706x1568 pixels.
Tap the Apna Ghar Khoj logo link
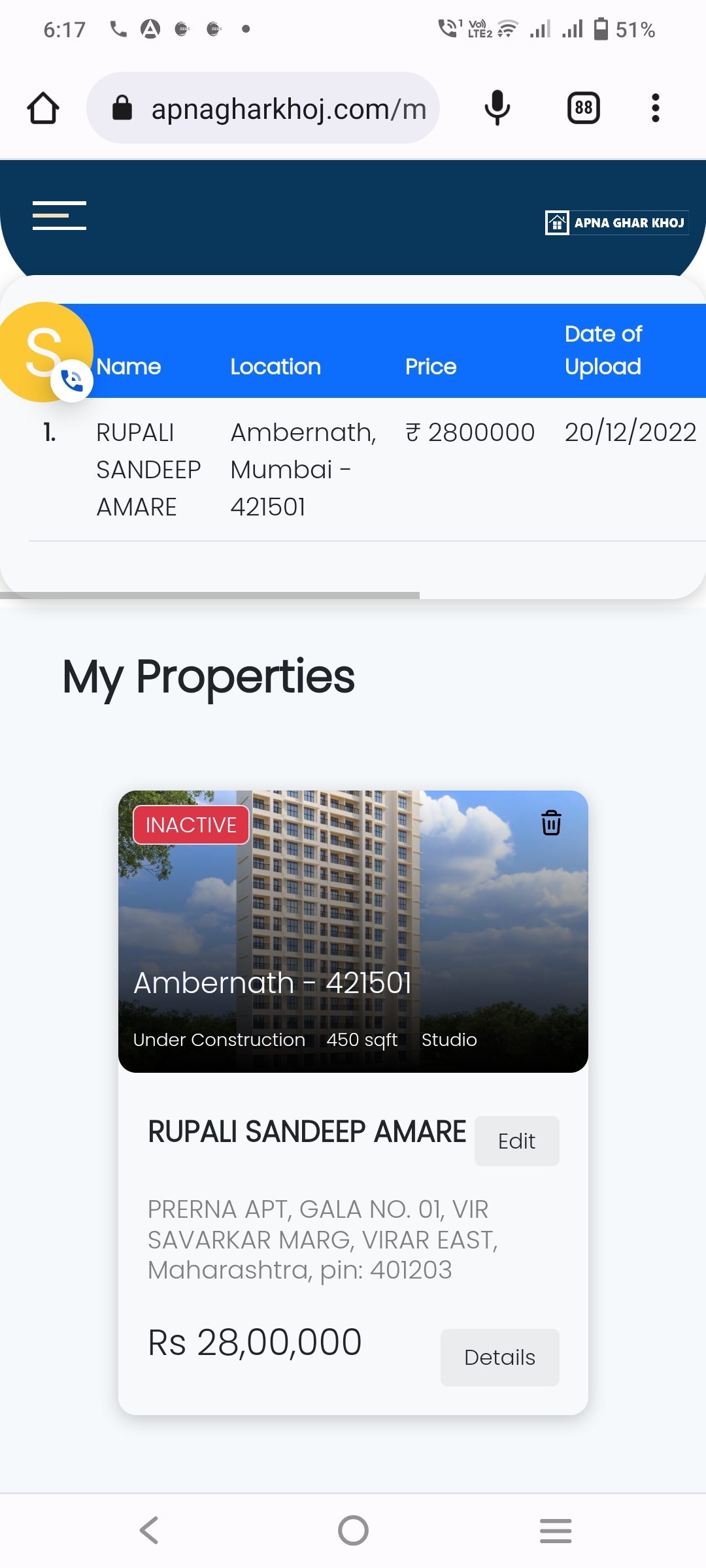pyautogui.click(x=616, y=223)
